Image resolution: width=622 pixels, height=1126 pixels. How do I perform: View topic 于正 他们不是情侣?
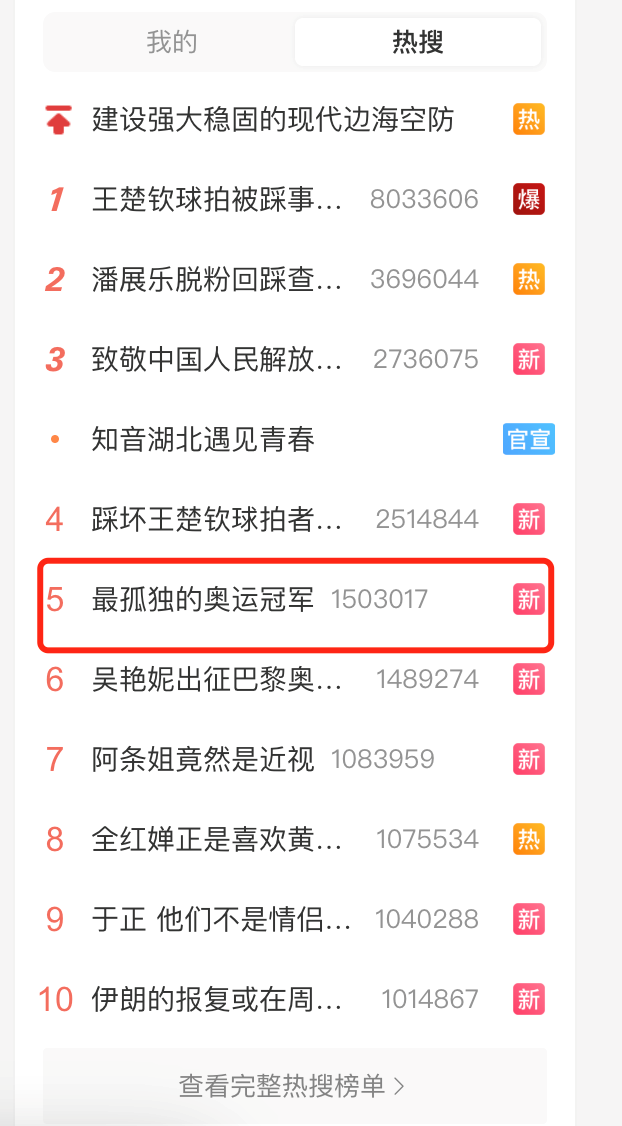(221, 919)
